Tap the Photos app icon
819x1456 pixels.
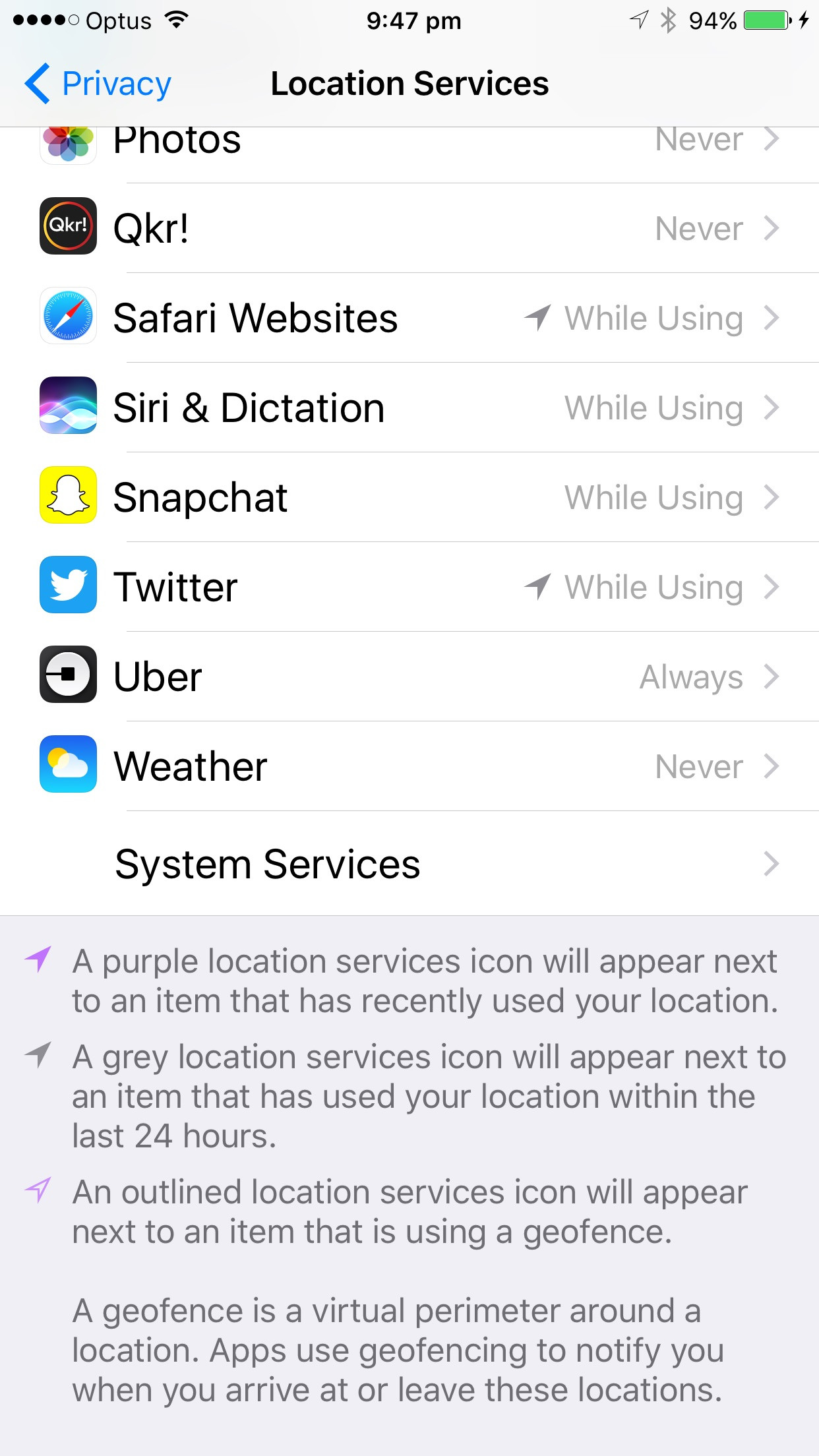68,142
